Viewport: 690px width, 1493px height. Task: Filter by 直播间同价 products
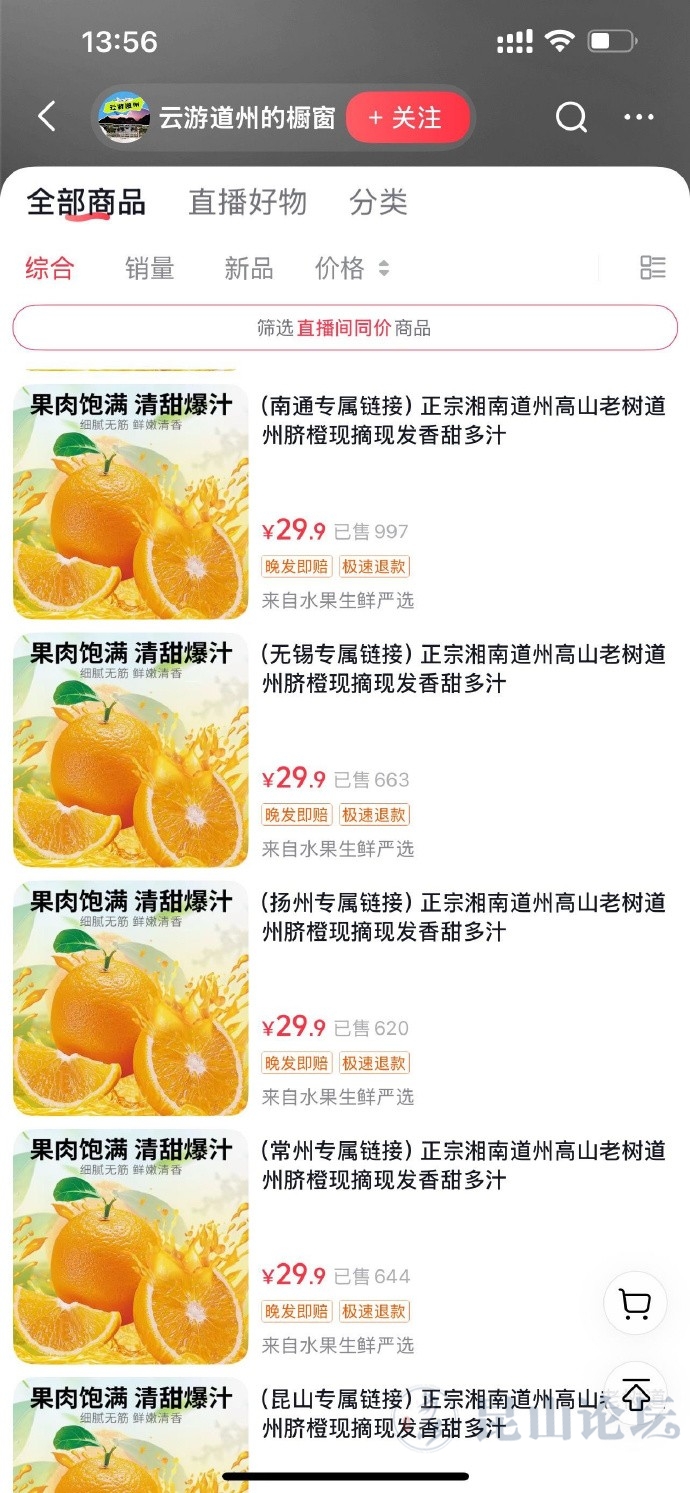(x=344, y=328)
